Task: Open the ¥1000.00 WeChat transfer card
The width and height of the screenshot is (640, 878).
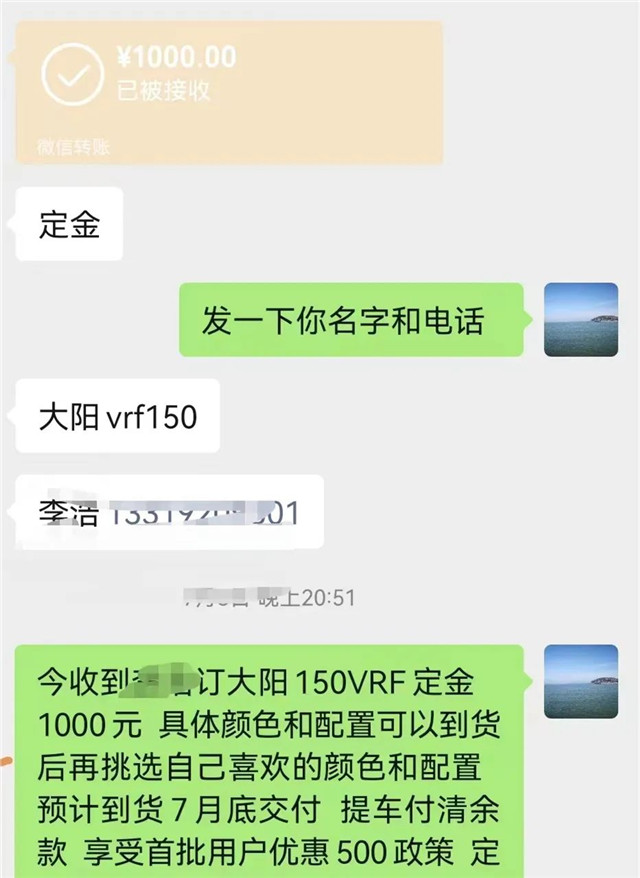Action: click(x=228, y=90)
